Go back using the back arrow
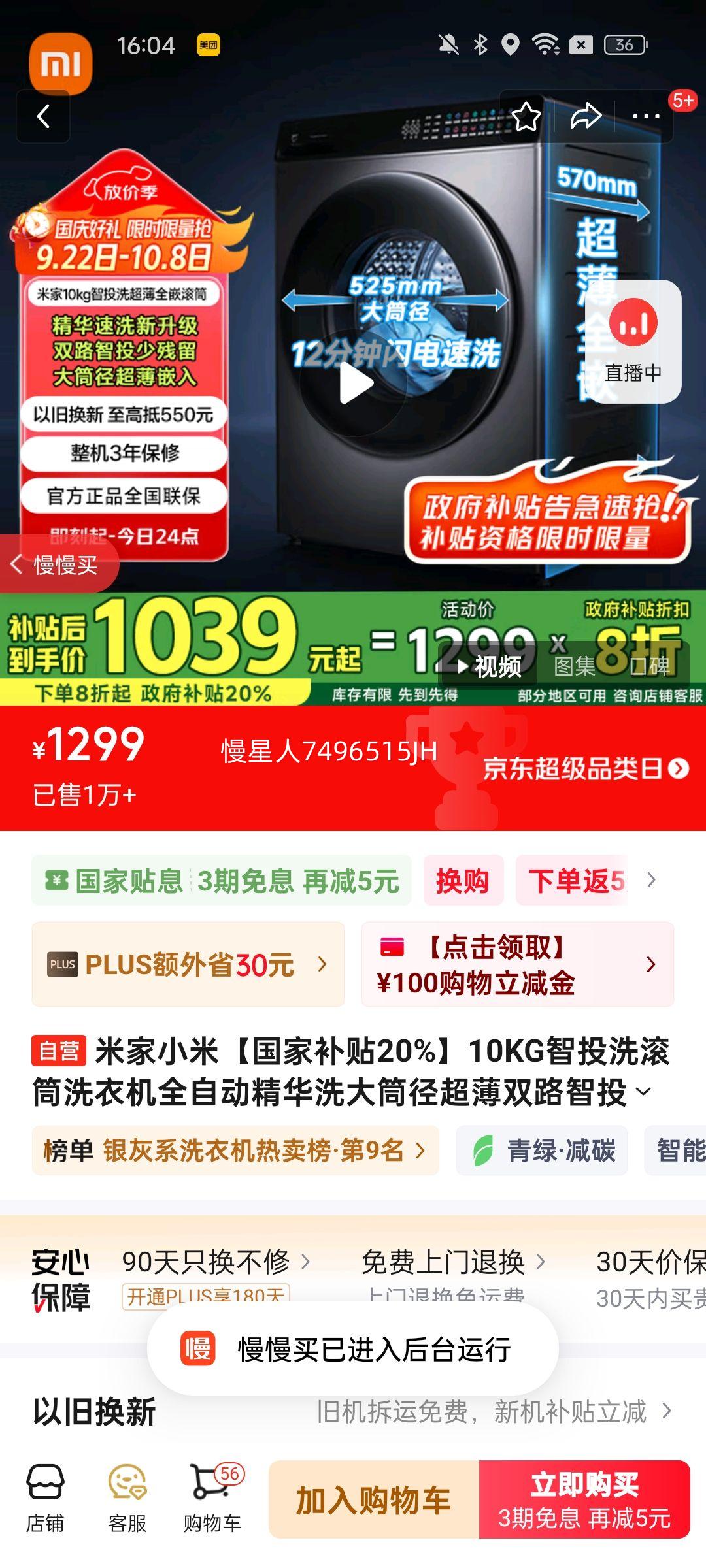 point(43,117)
